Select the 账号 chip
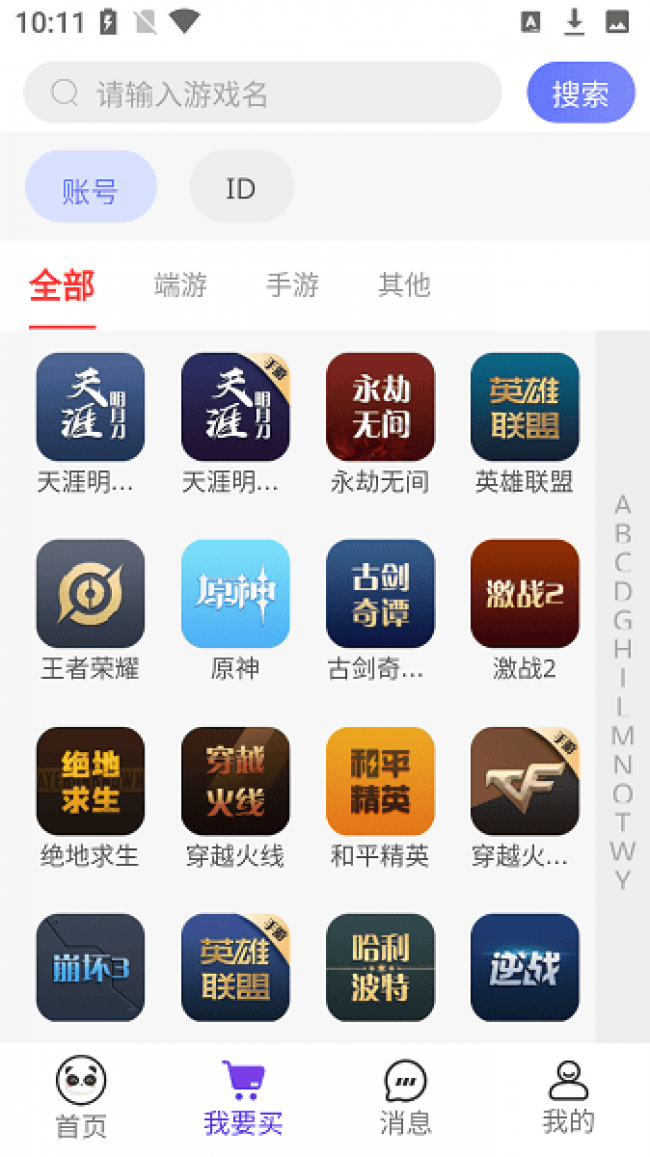This screenshot has height=1157, width=650. [91, 187]
